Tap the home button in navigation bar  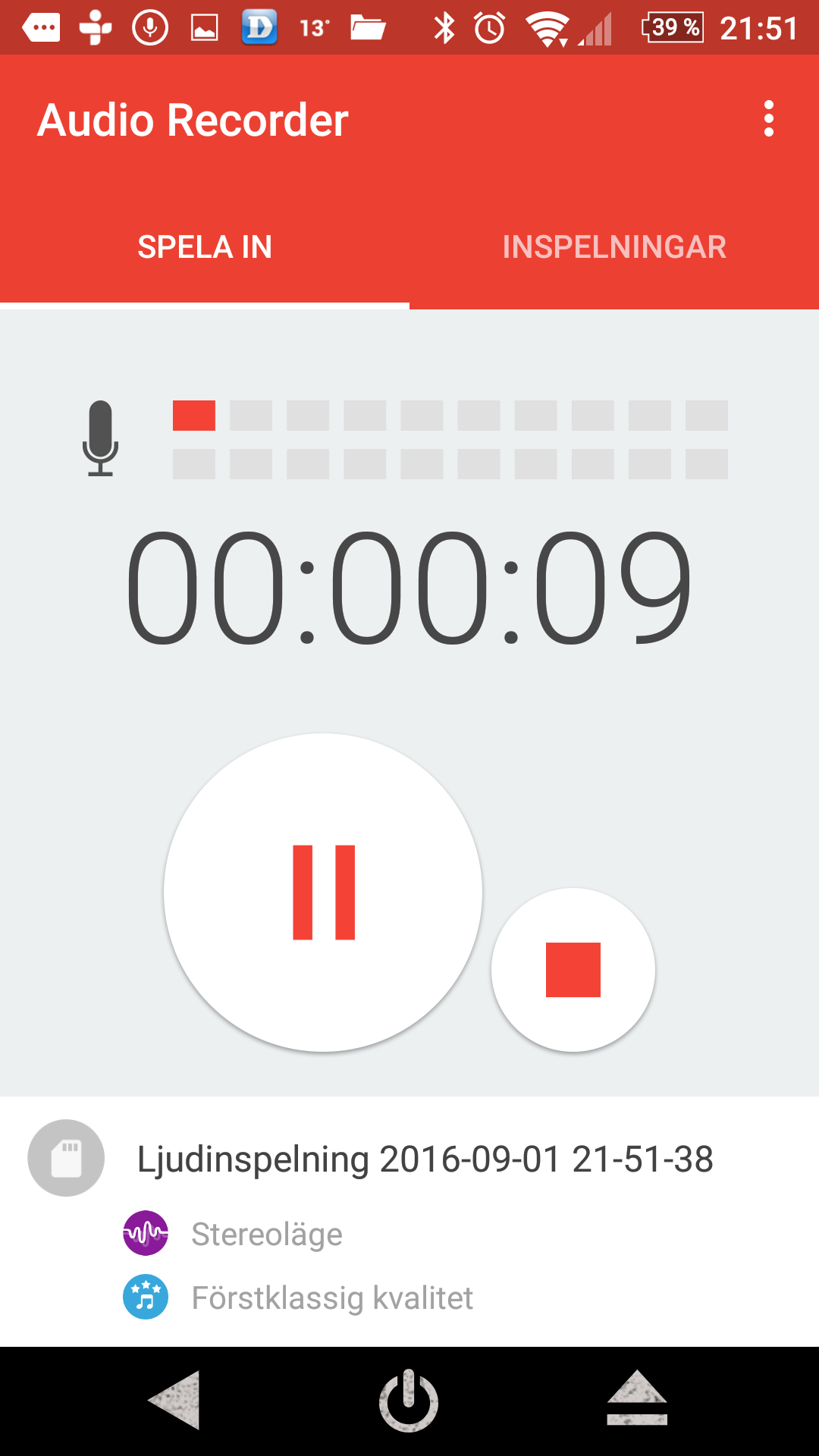[409, 1400]
